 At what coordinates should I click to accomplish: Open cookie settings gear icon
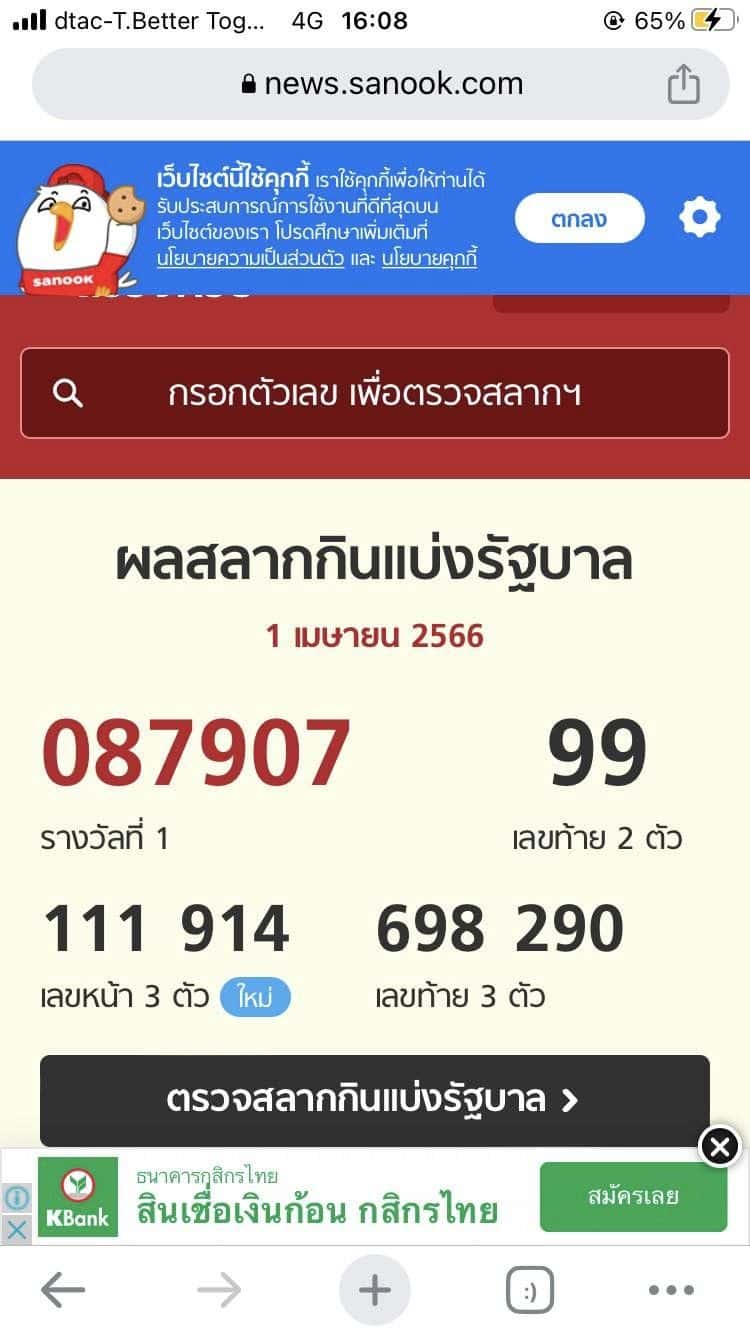pos(699,217)
